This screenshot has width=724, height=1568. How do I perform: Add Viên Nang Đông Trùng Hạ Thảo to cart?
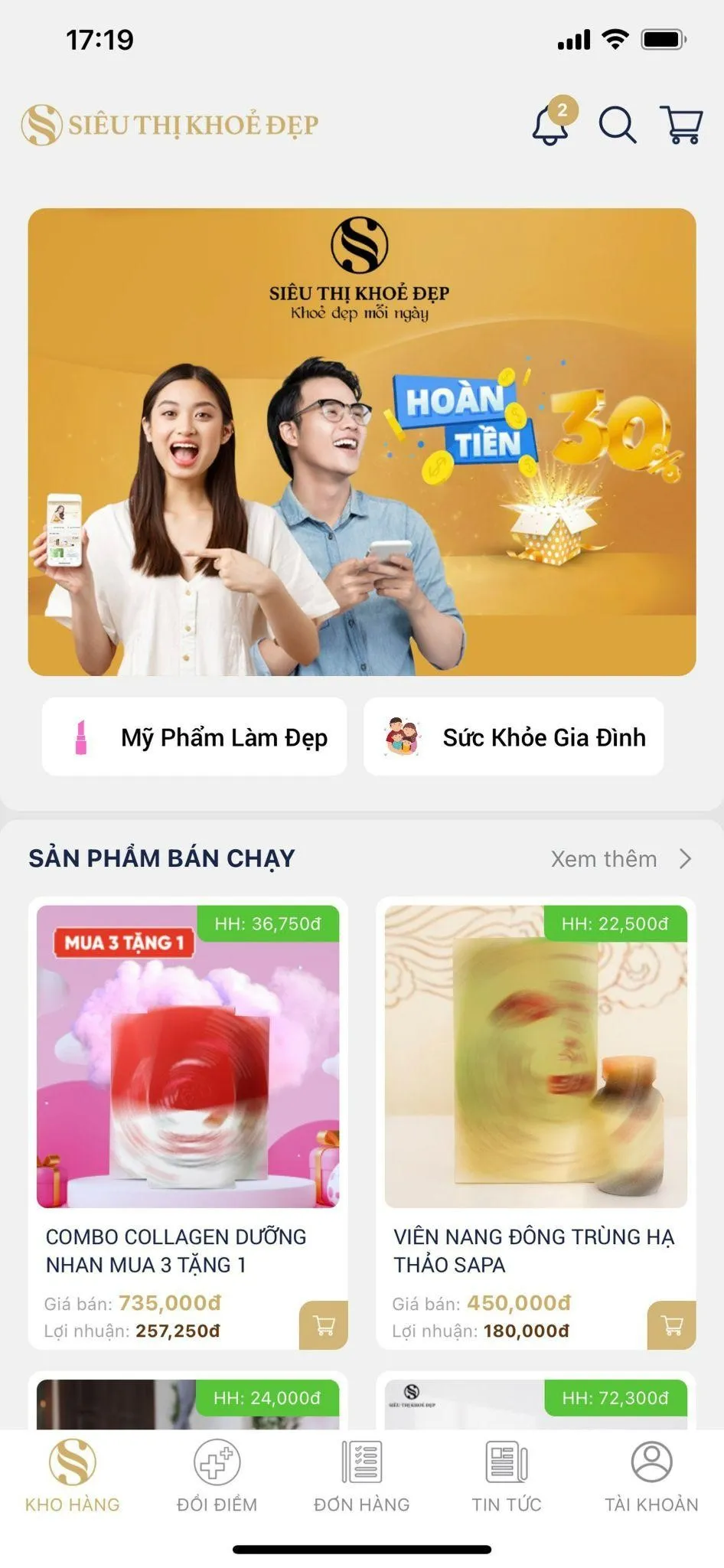coord(671,1325)
